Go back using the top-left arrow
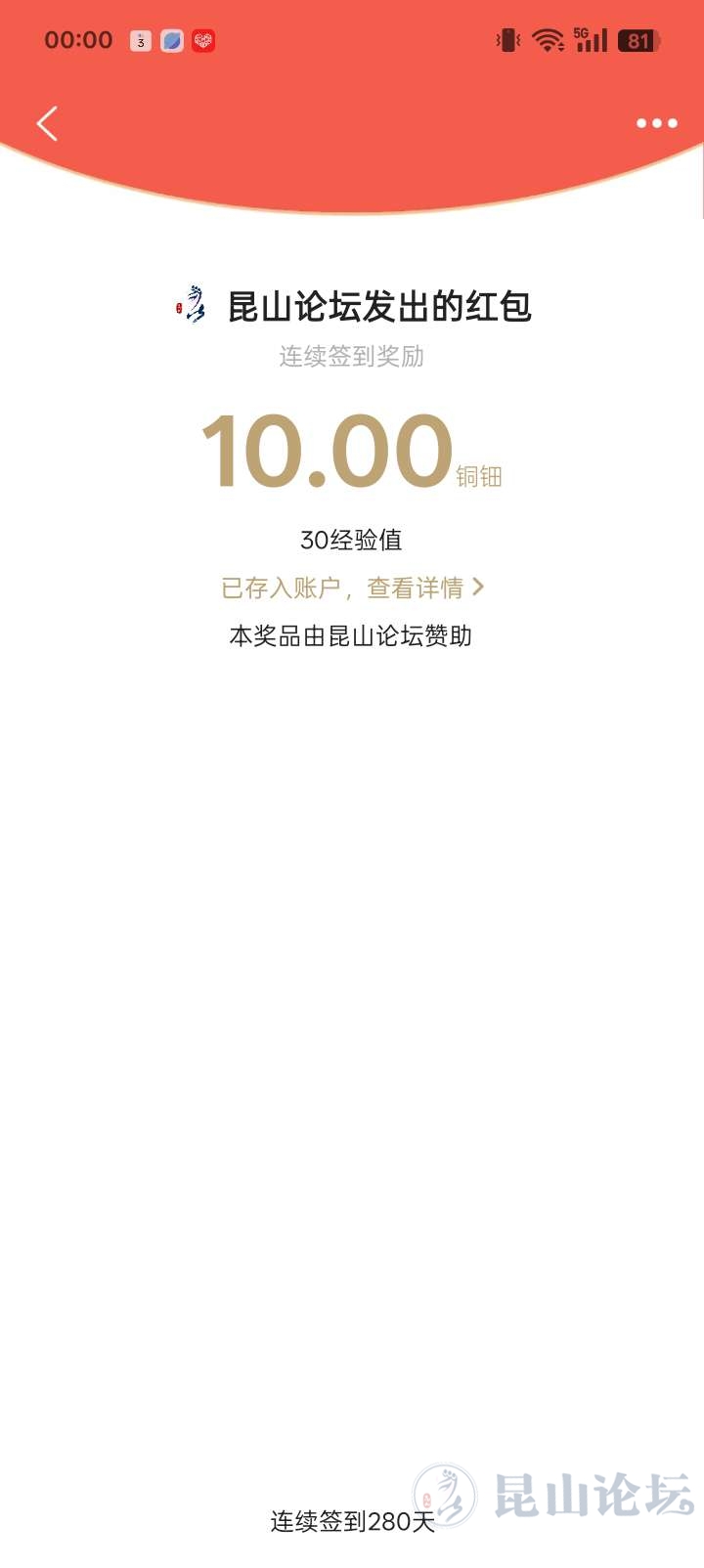The width and height of the screenshot is (704, 1568). [x=47, y=124]
